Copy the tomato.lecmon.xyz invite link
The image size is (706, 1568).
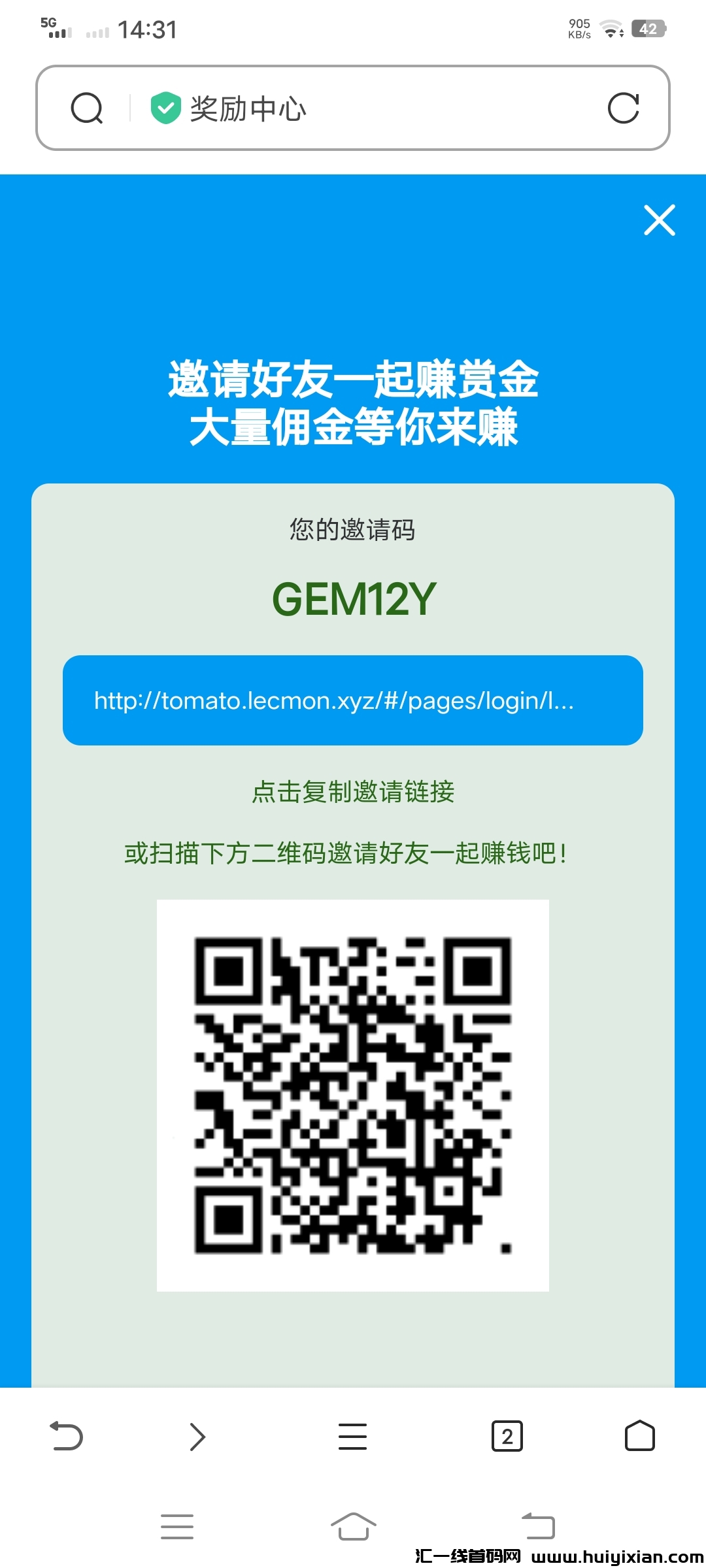point(353,700)
